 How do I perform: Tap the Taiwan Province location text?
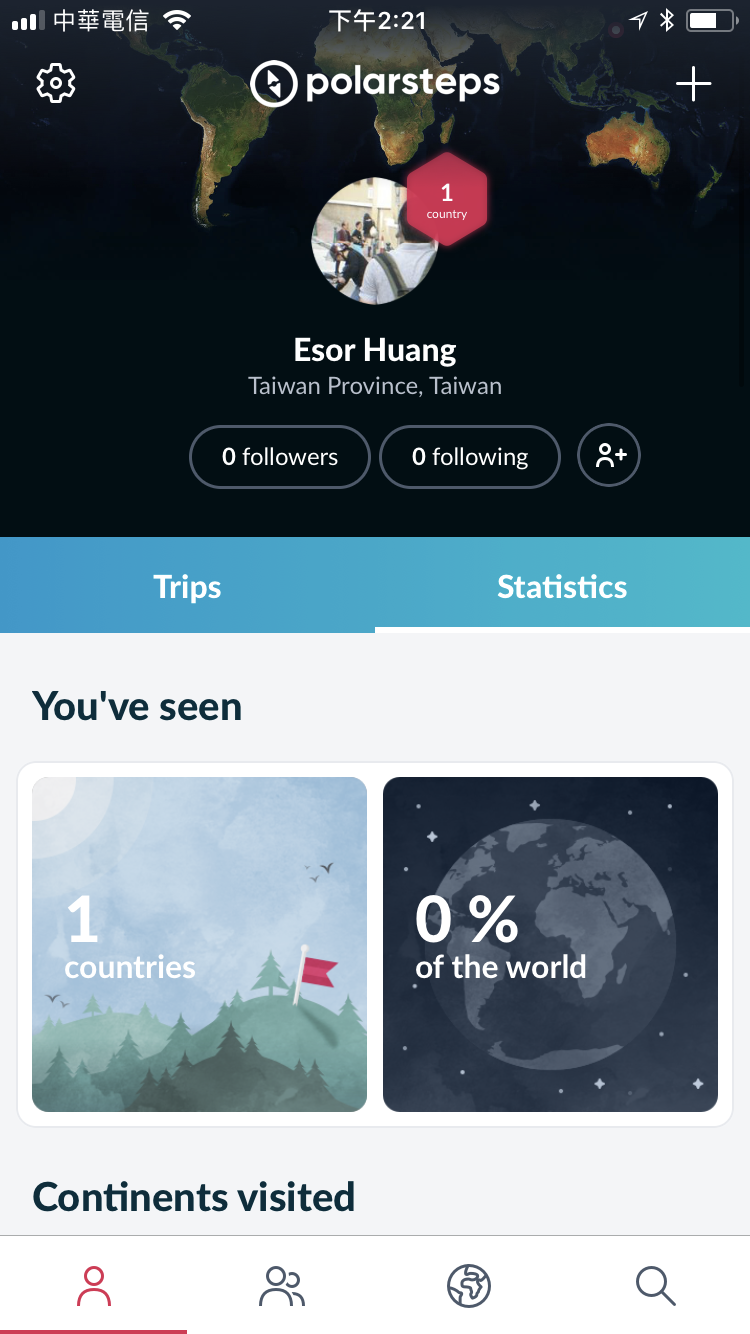374,385
